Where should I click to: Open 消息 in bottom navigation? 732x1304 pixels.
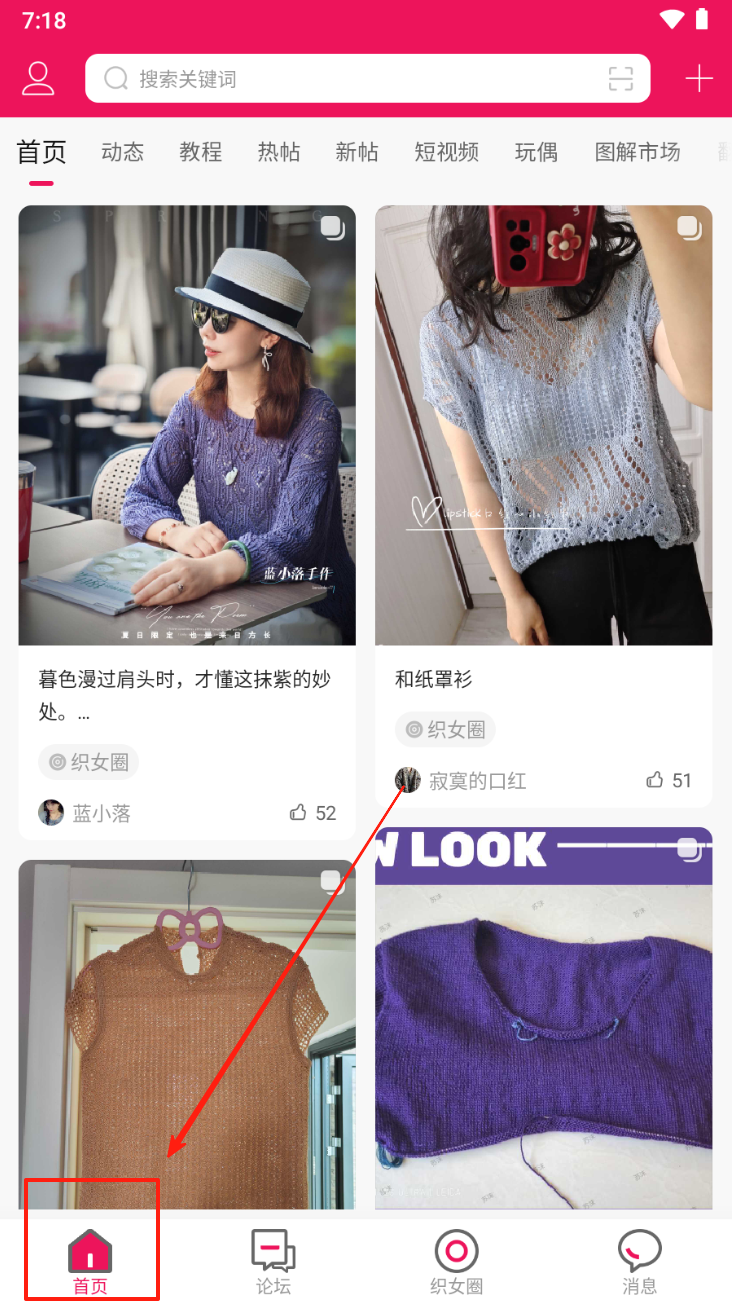(639, 1262)
